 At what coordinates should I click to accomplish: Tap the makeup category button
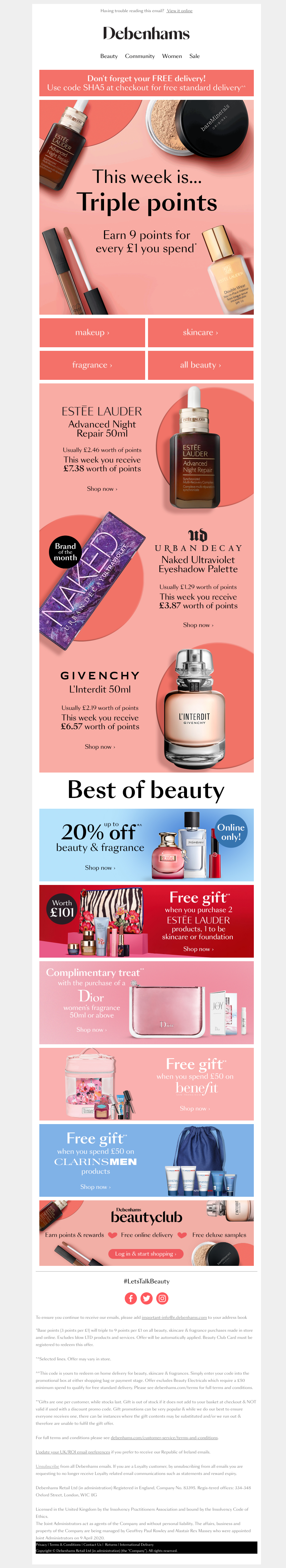coord(92,332)
